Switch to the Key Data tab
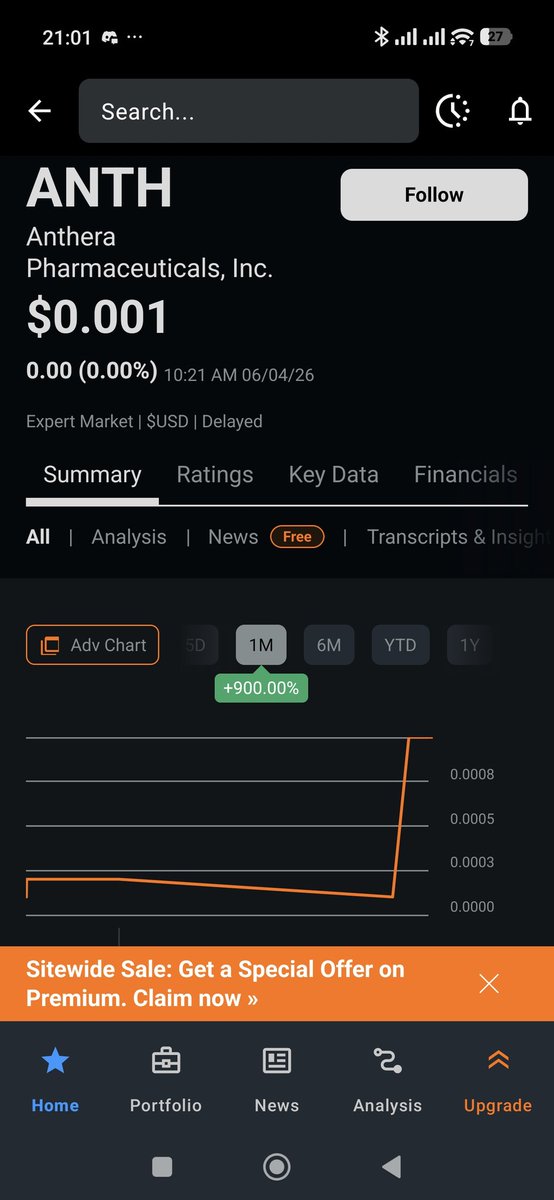This screenshot has width=554, height=1200. pyautogui.click(x=333, y=474)
